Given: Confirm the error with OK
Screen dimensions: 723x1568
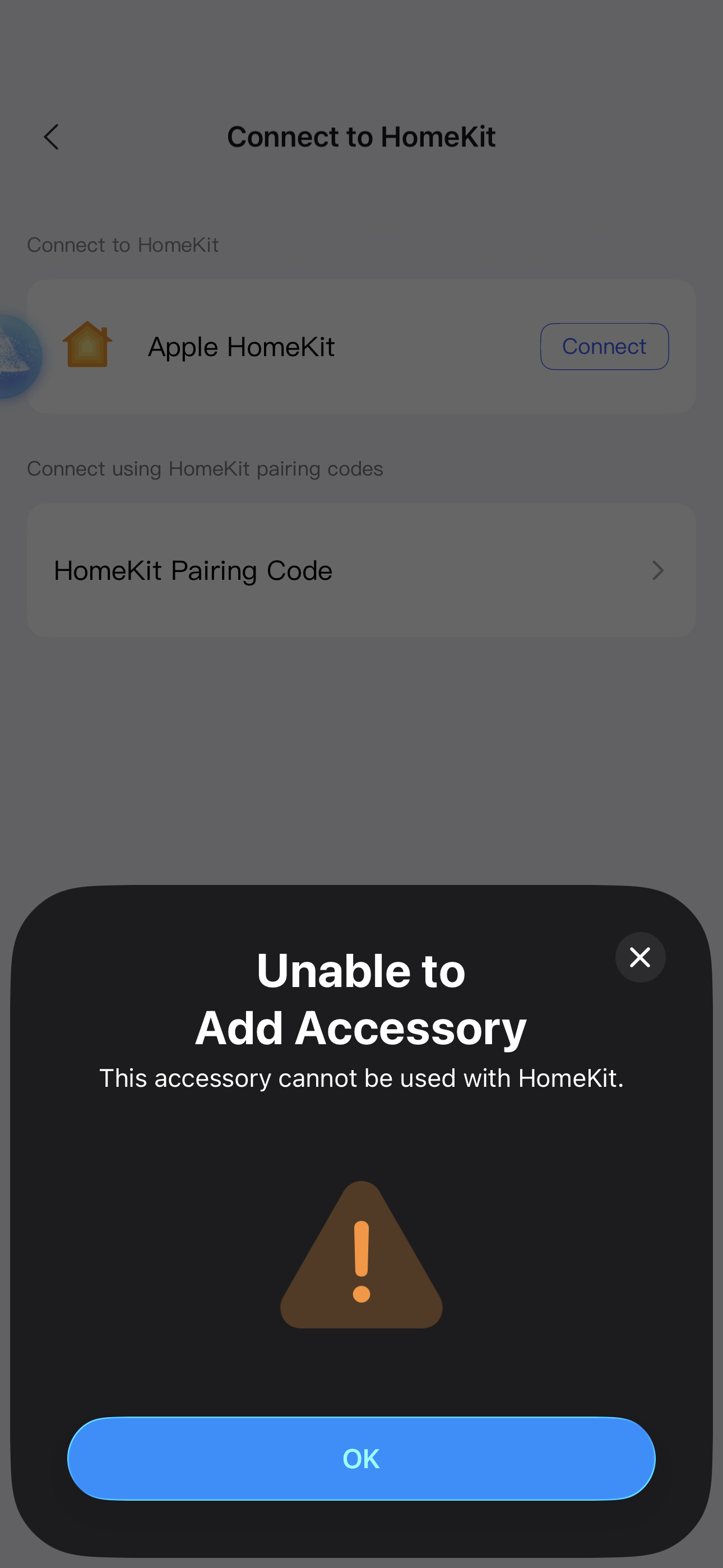Looking at the screenshot, I should (x=361, y=1458).
